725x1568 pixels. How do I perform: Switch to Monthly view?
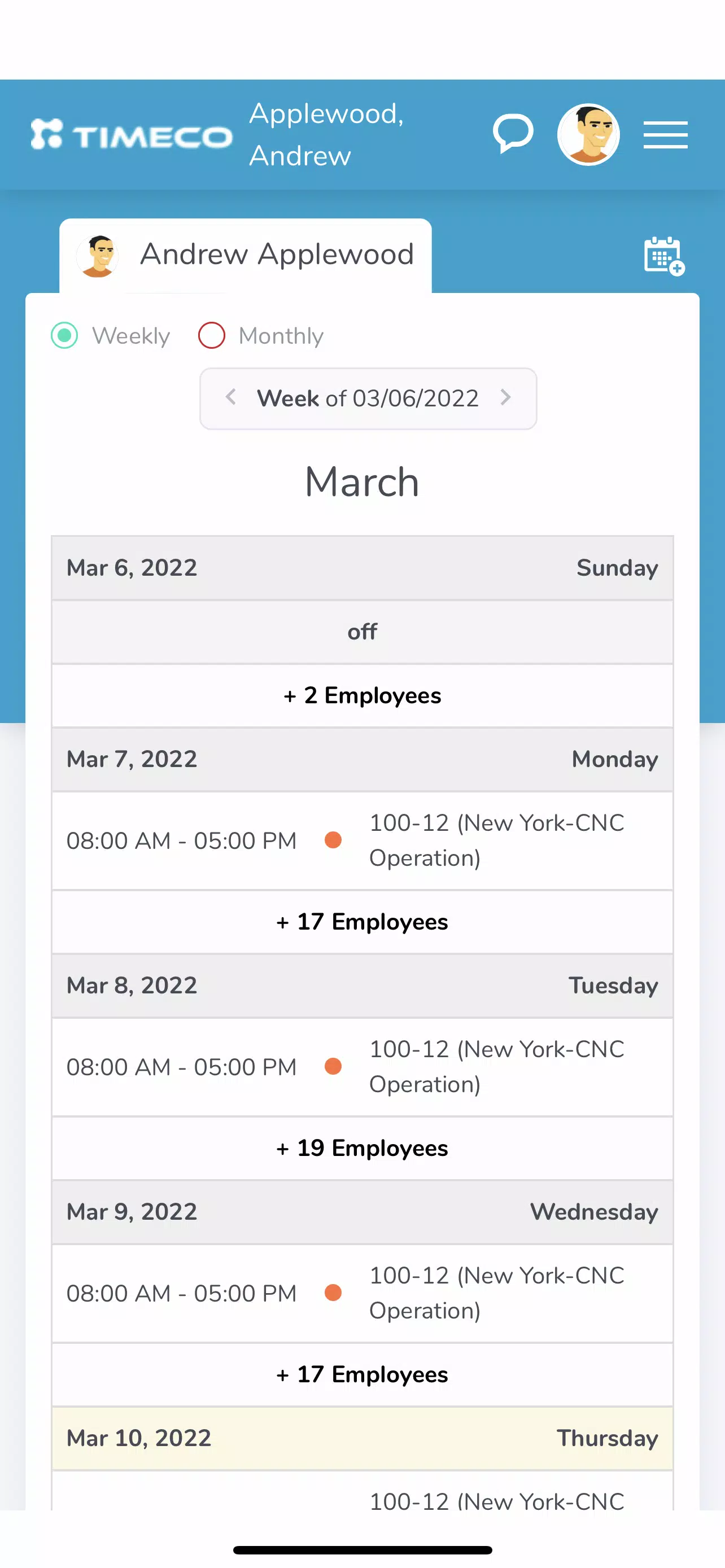coord(260,335)
